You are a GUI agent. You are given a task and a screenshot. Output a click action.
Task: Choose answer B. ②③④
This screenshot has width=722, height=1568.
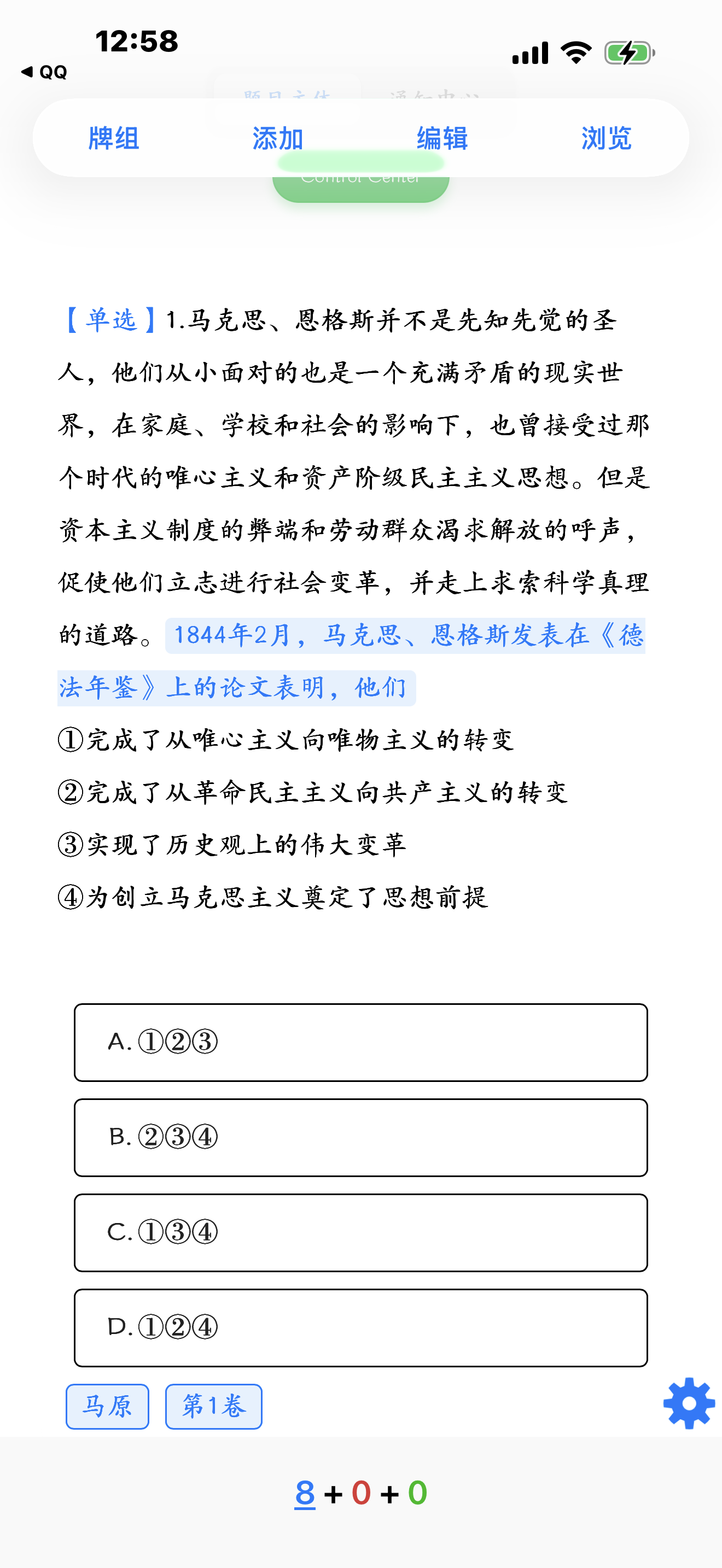(361, 1137)
